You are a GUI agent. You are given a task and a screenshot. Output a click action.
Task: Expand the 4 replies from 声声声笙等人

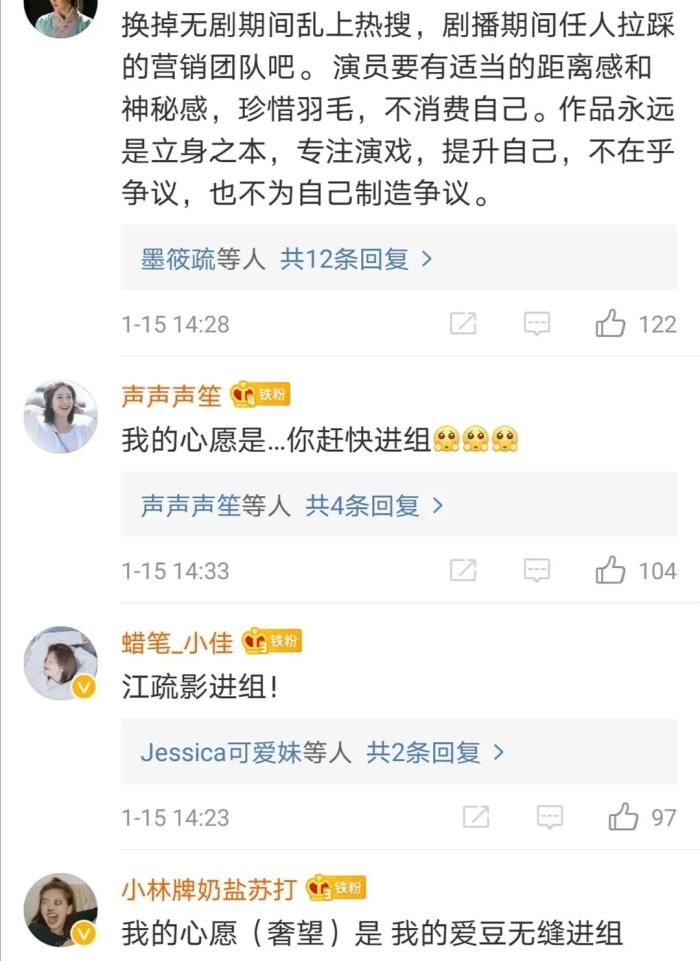coord(292,506)
